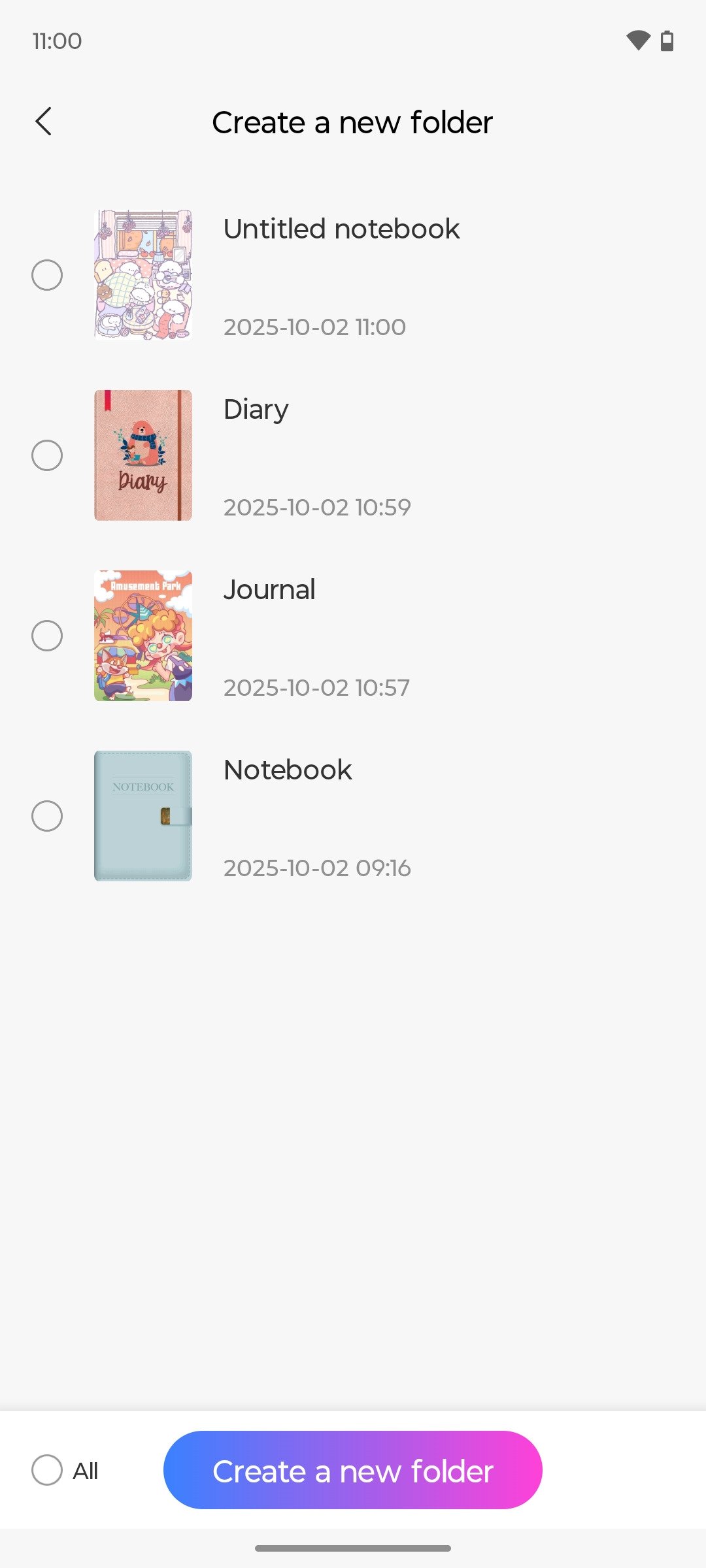Tap the gradient Create a new folder button

353,1470
